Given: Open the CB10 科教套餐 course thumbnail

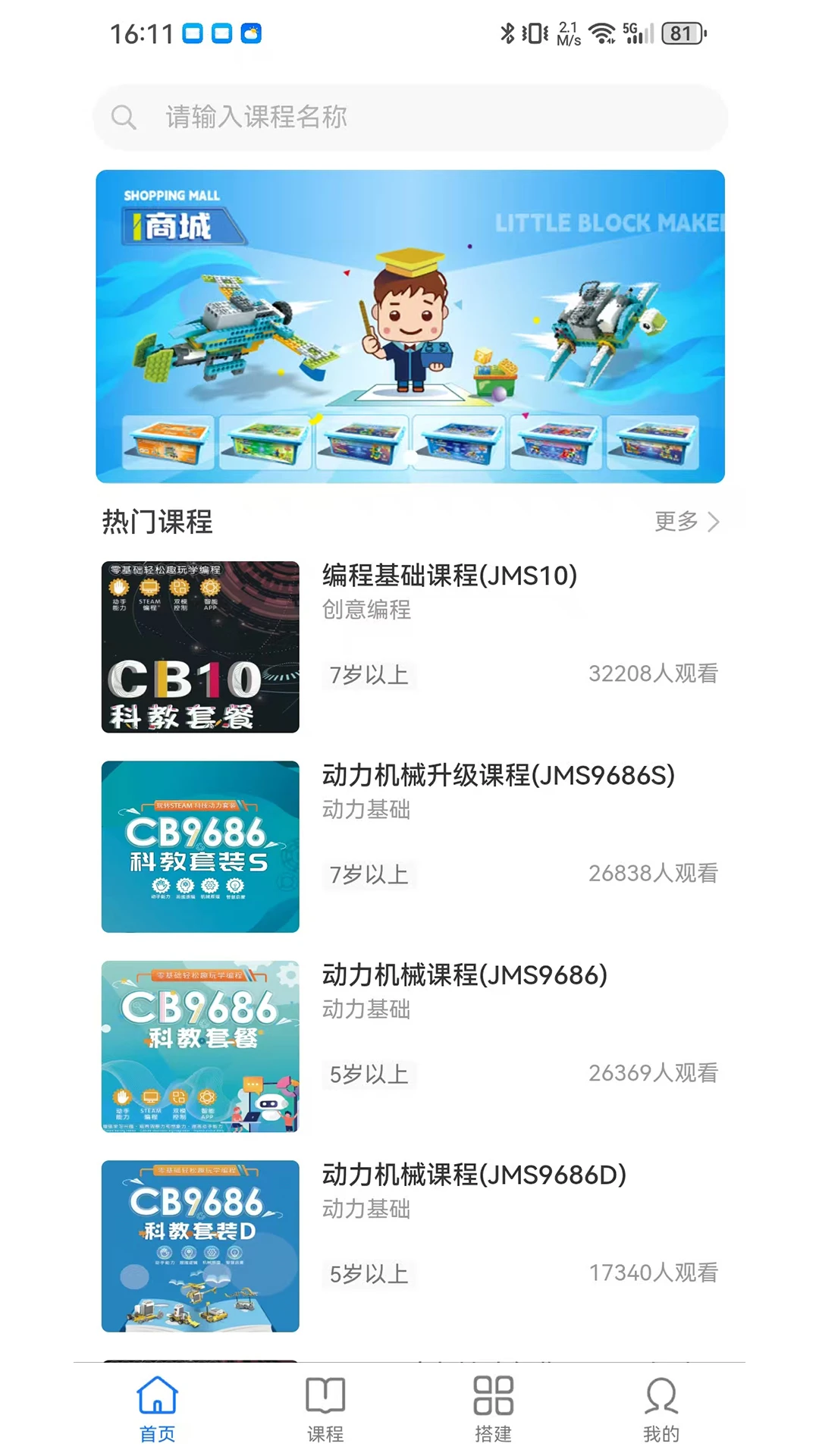Looking at the screenshot, I should point(199,647).
